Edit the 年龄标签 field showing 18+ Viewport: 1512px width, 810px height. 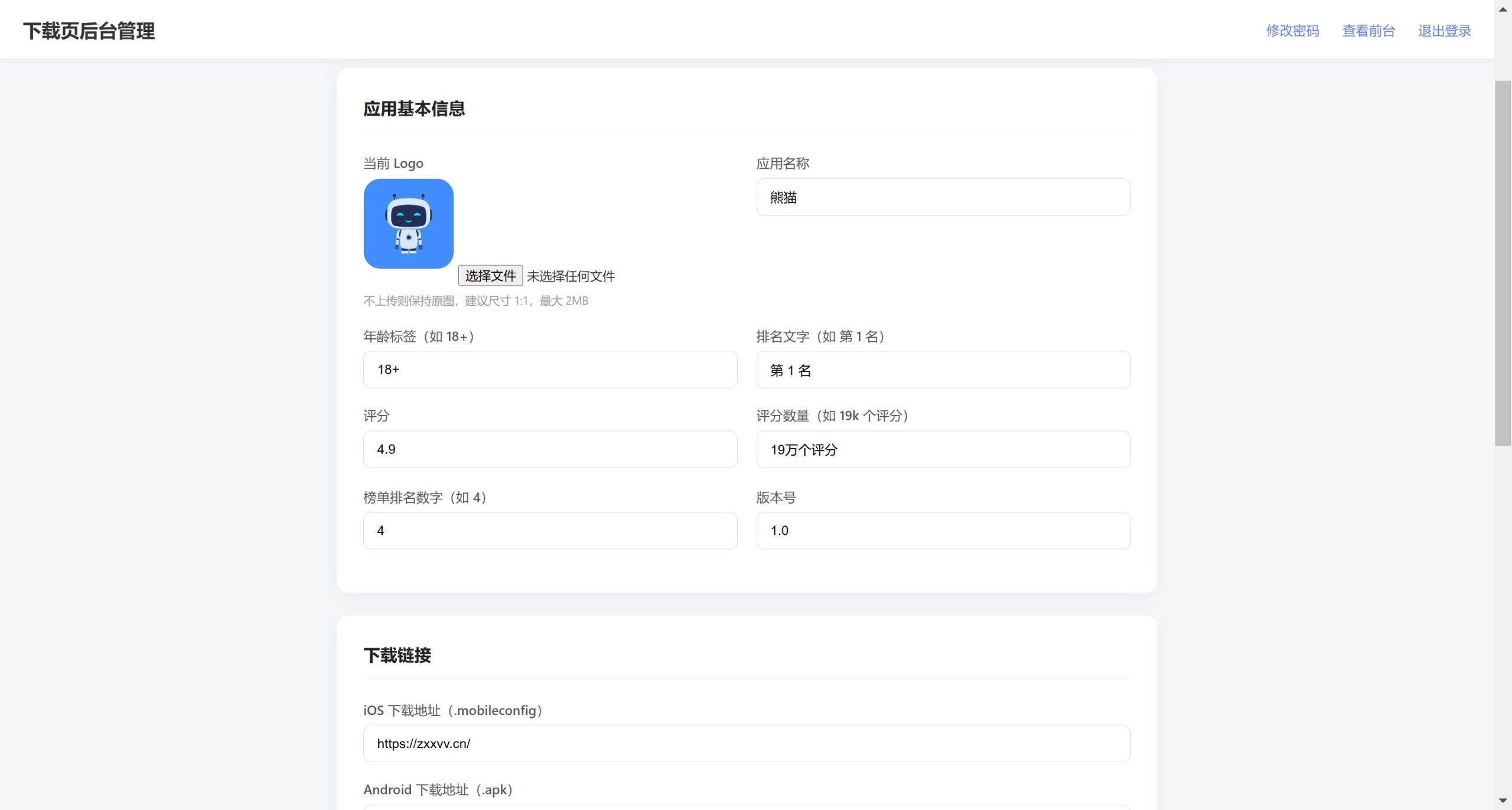[x=550, y=370]
